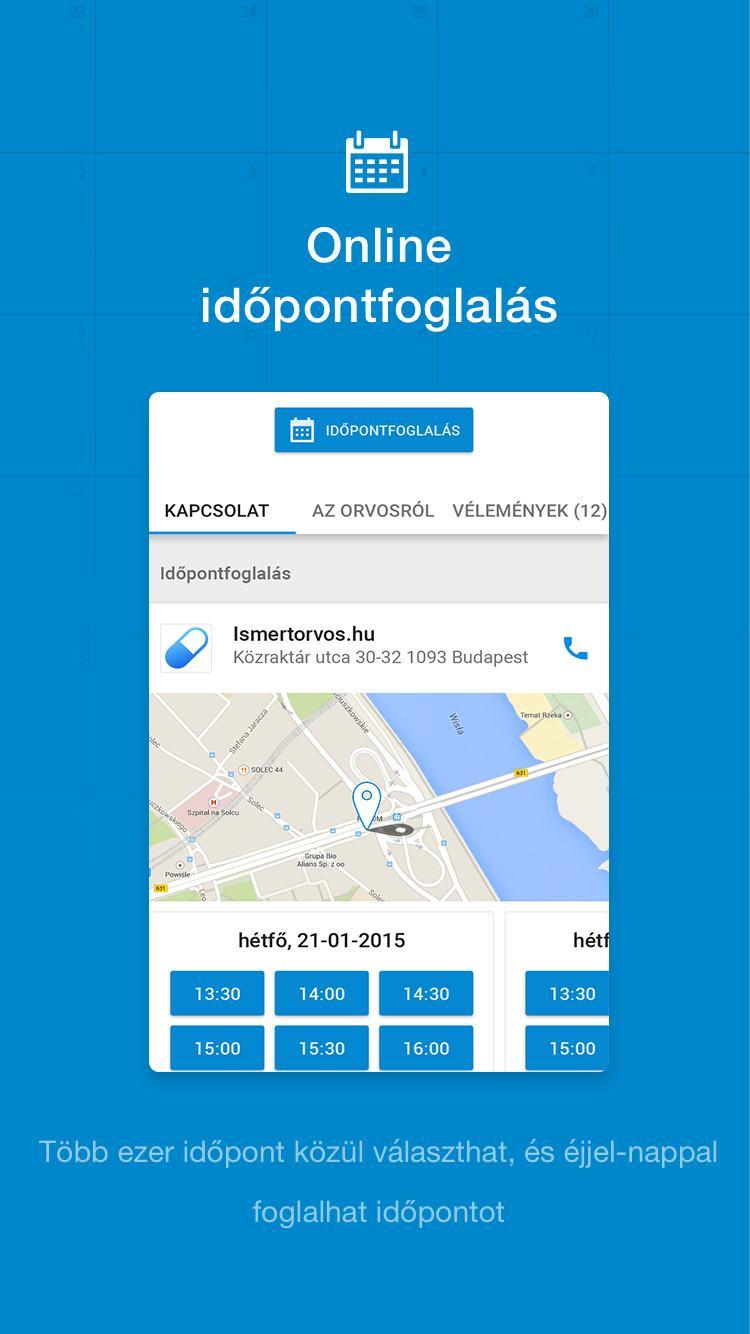Select the Ismertorvos.hu pill logo

point(185,647)
